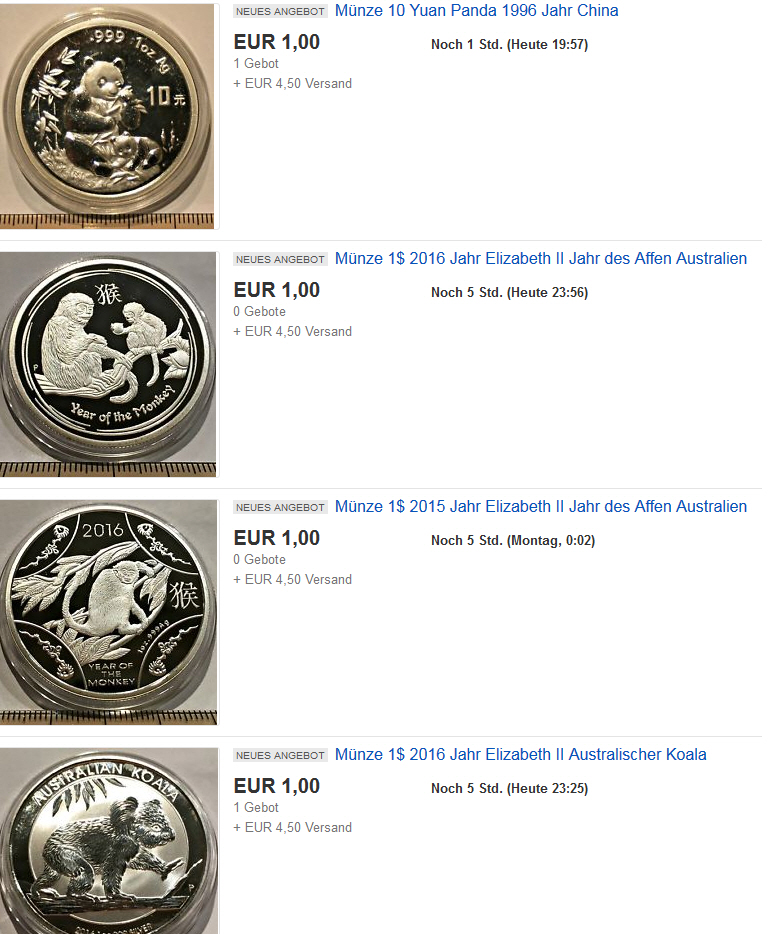Image resolution: width=773 pixels, height=934 pixels.
Task: View the Year of the Monkey coin photo
Action: click(x=108, y=363)
